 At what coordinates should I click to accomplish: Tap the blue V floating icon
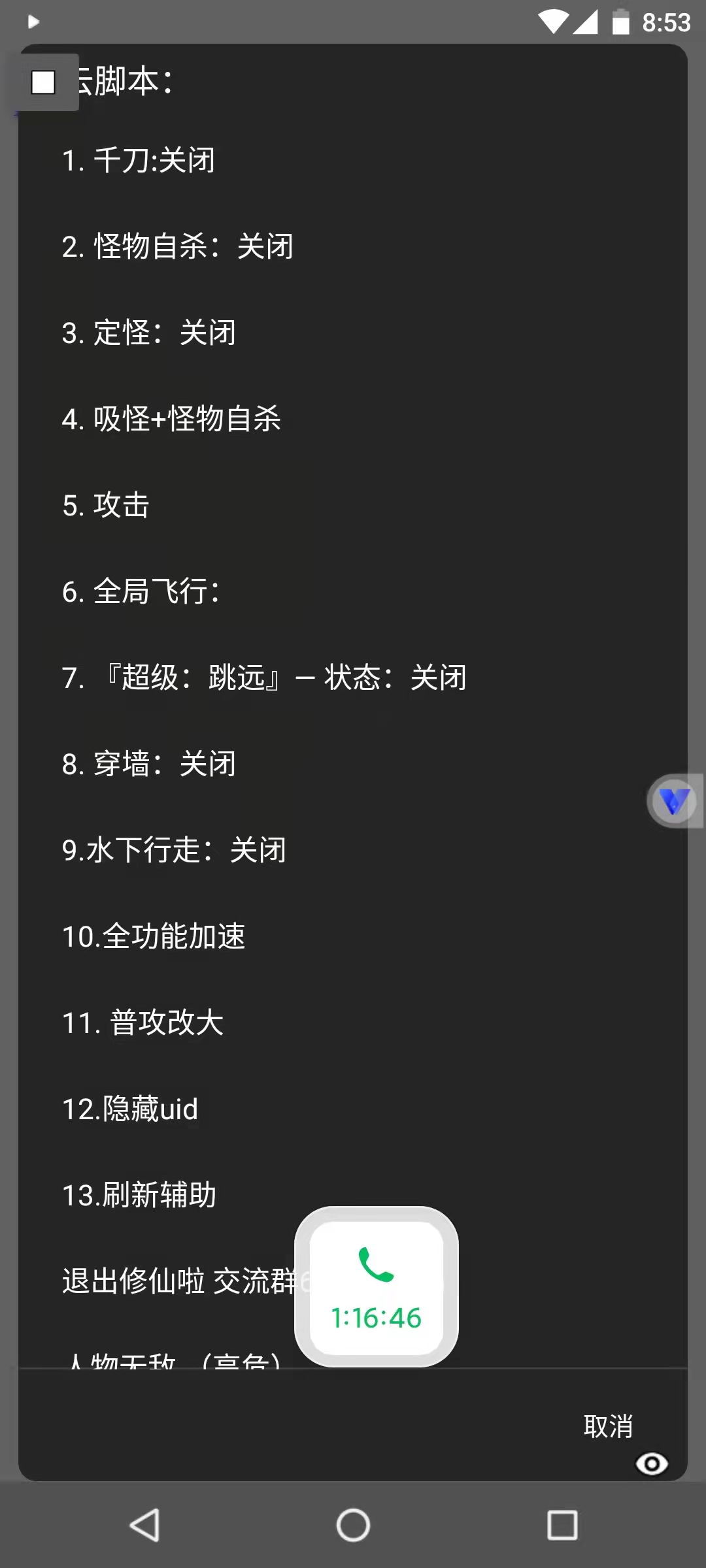point(675,801)
